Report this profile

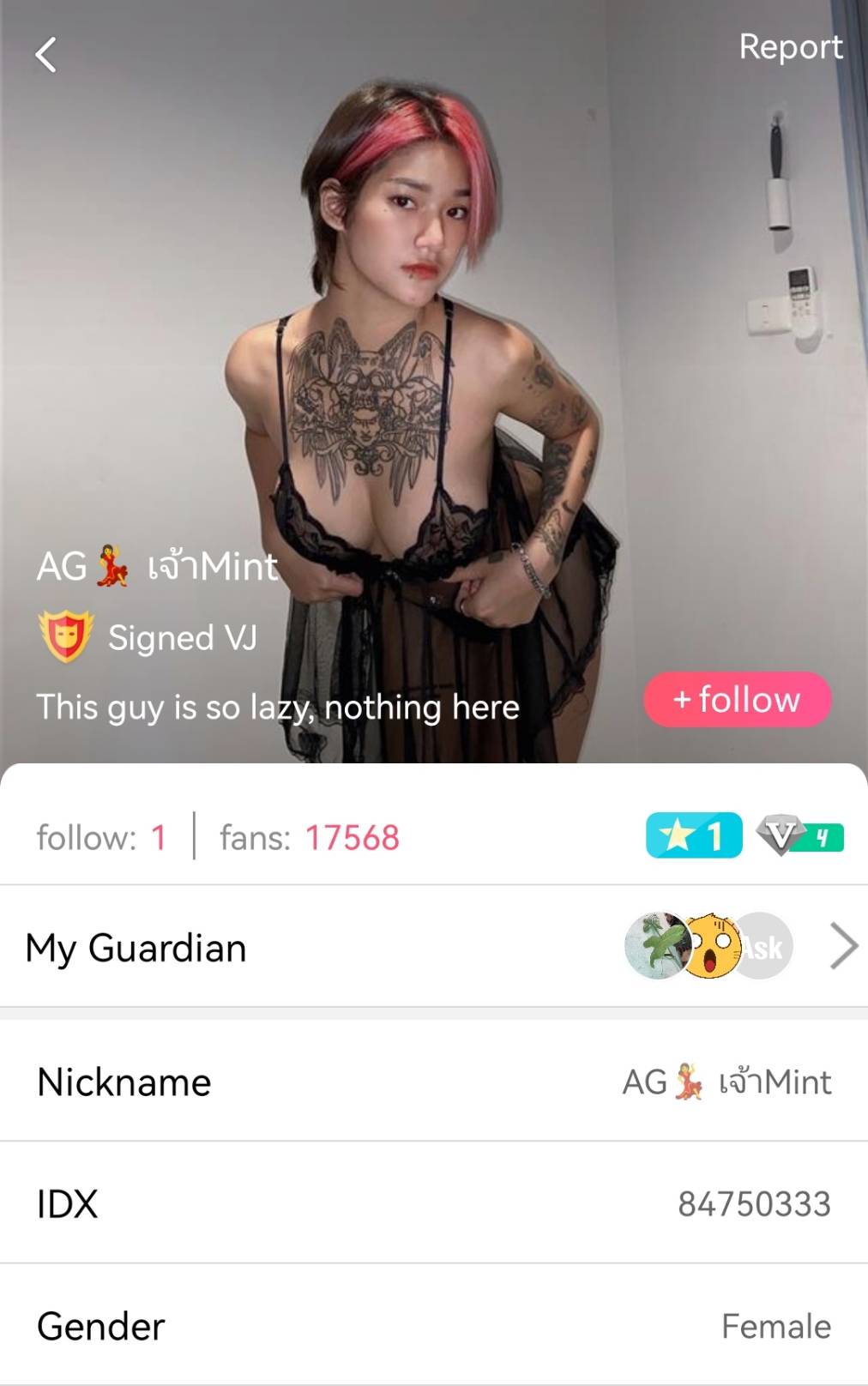point(790,47)
